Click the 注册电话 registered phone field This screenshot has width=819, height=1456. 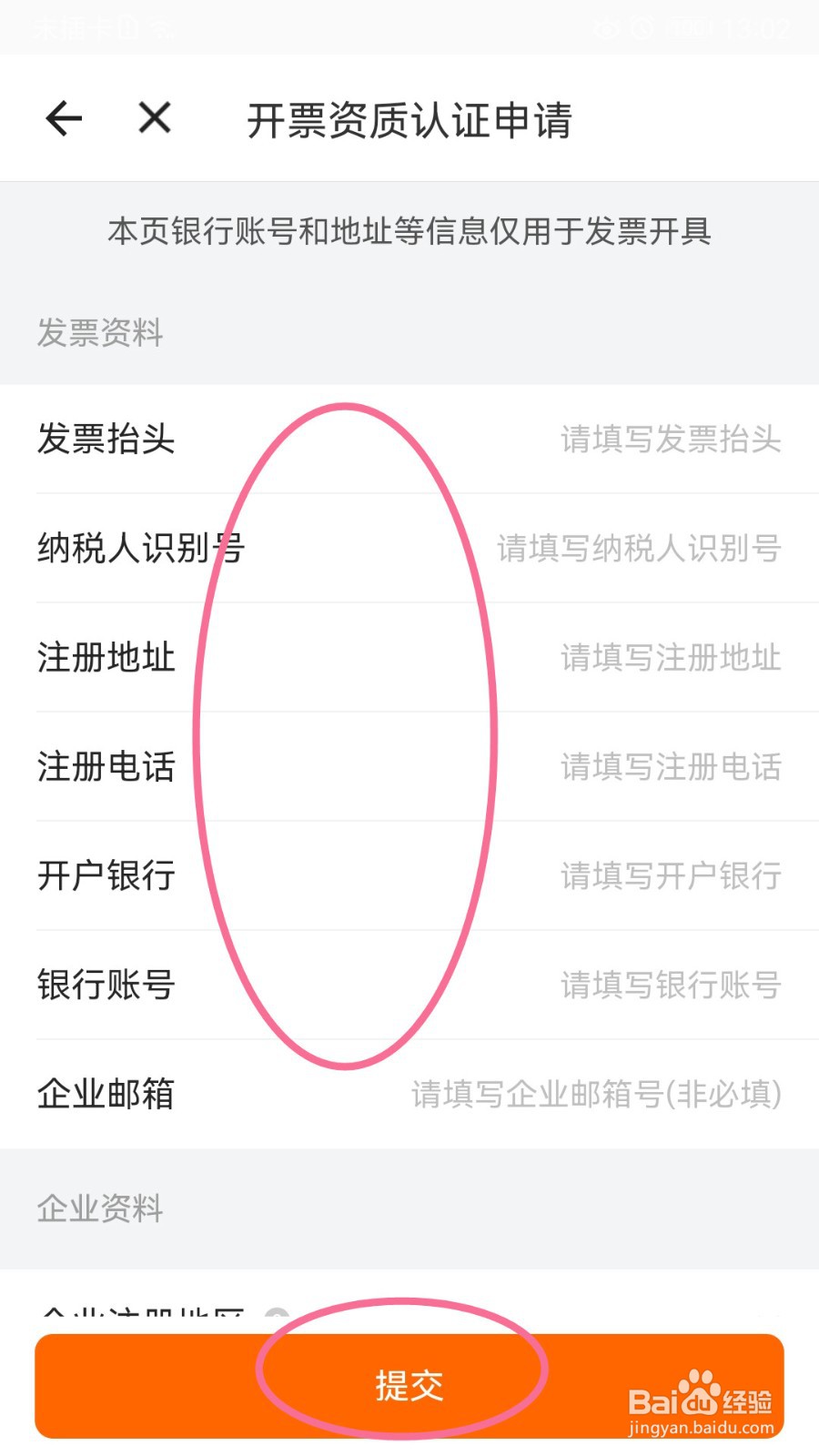pos(669,768)
